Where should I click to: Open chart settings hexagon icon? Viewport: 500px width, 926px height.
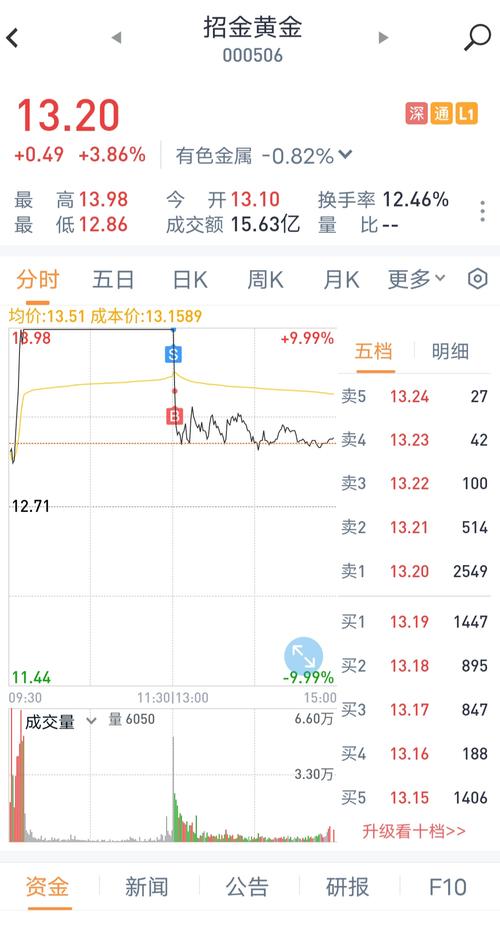pos(478,279)
